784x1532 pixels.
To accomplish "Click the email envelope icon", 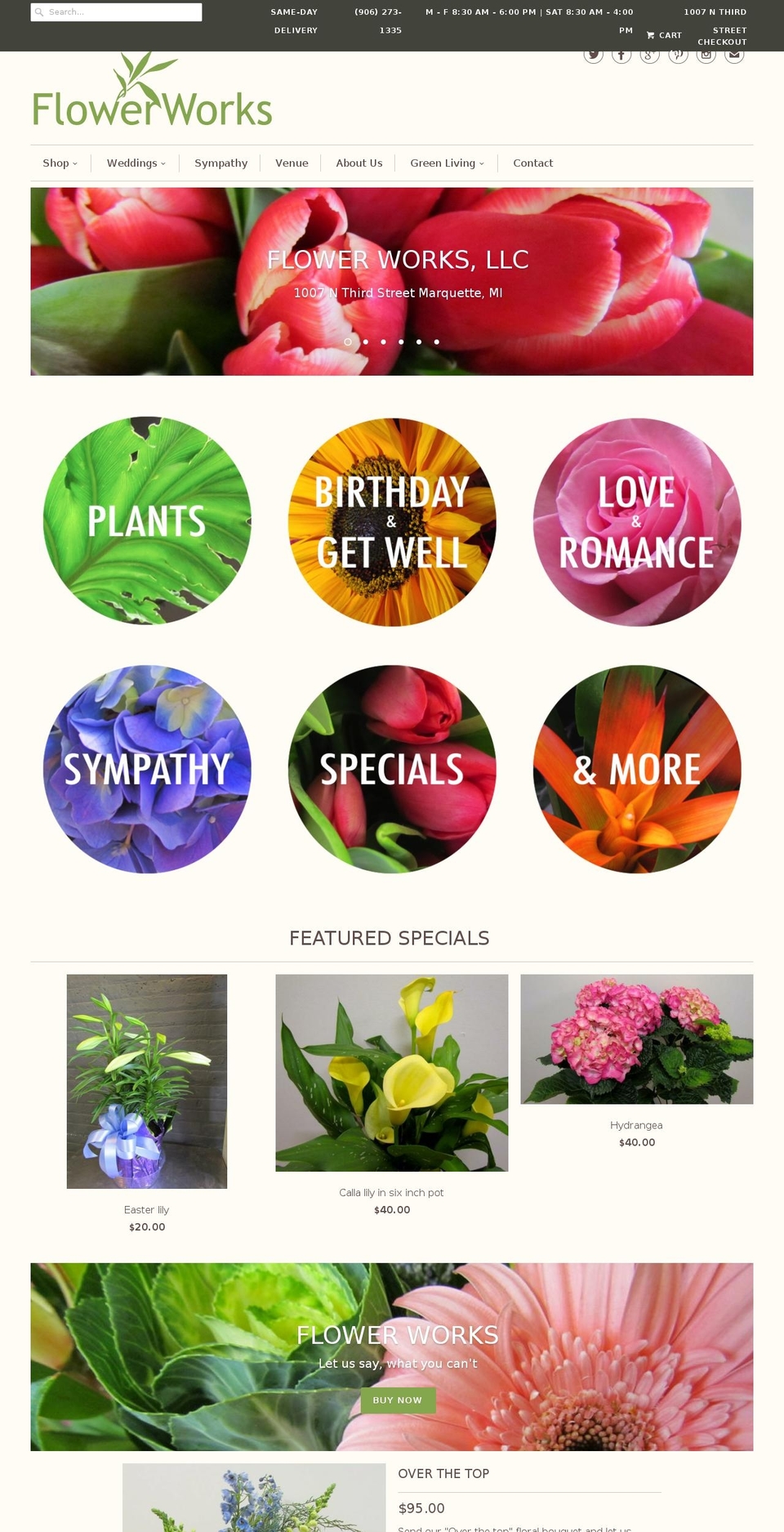I will (733, 53).
